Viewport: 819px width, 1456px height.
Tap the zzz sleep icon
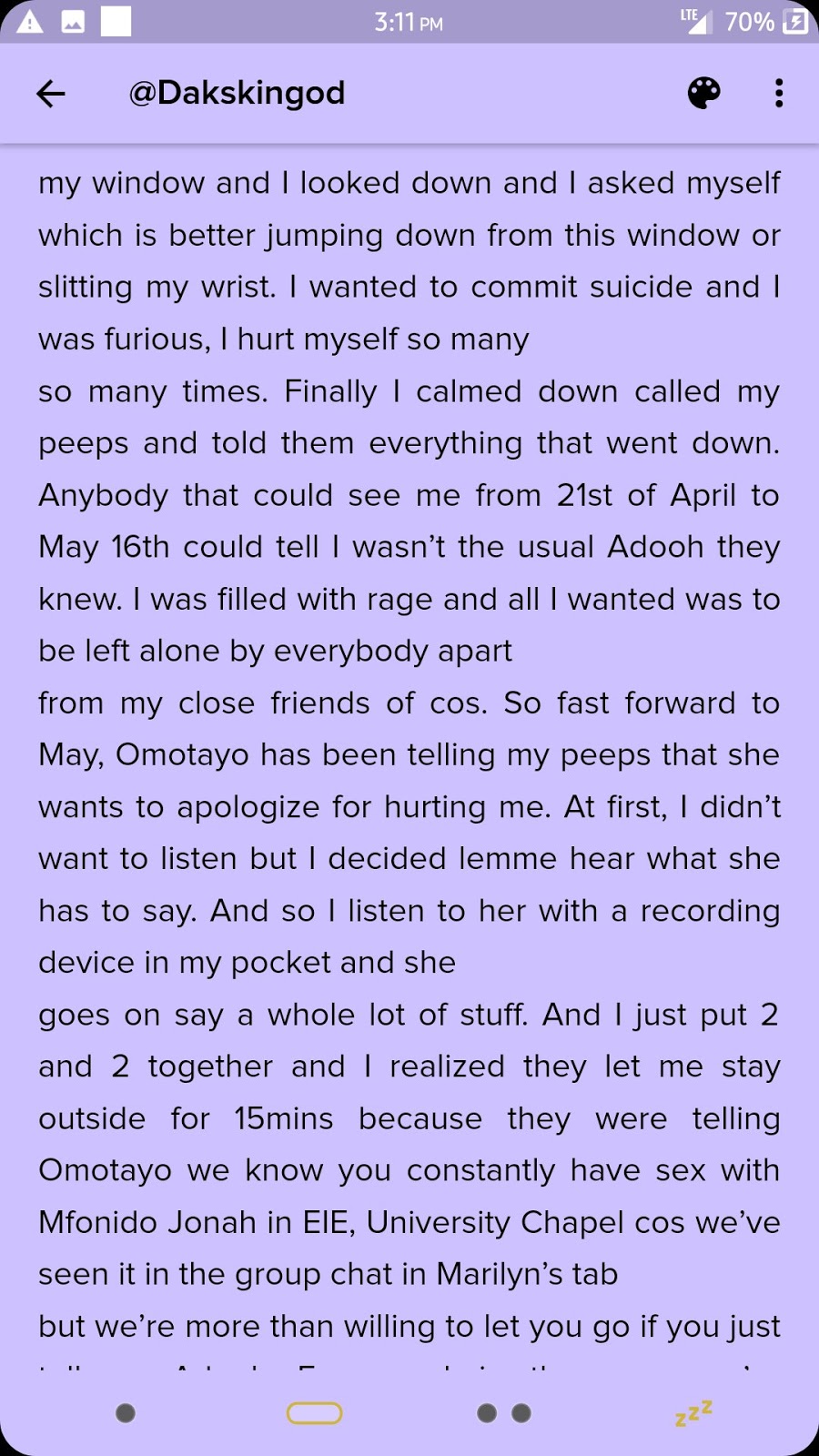(693, 1413)
